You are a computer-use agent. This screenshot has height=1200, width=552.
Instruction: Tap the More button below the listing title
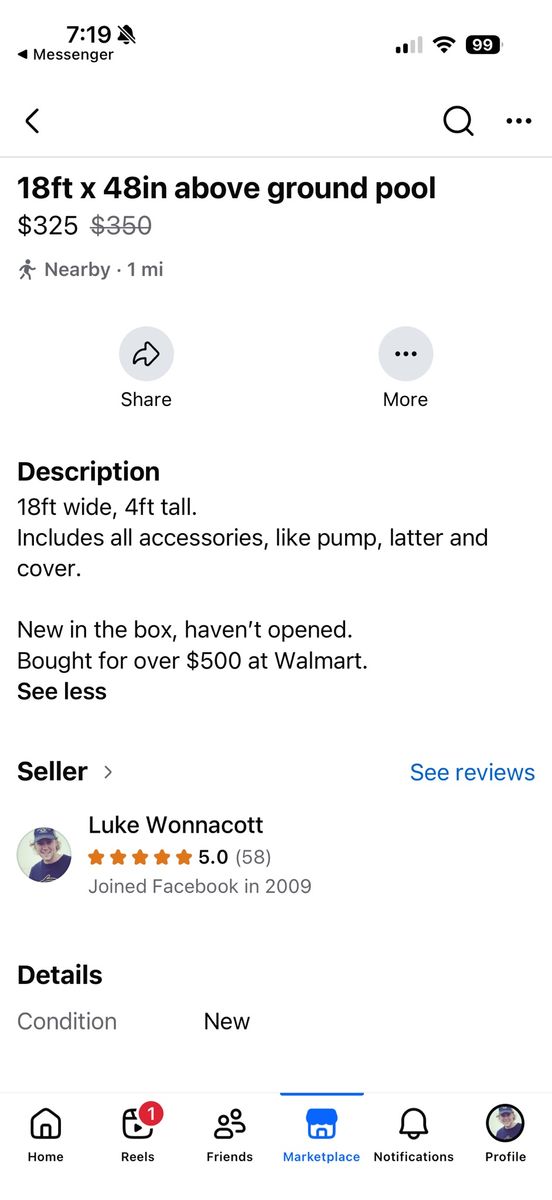[x=405, y=368]
